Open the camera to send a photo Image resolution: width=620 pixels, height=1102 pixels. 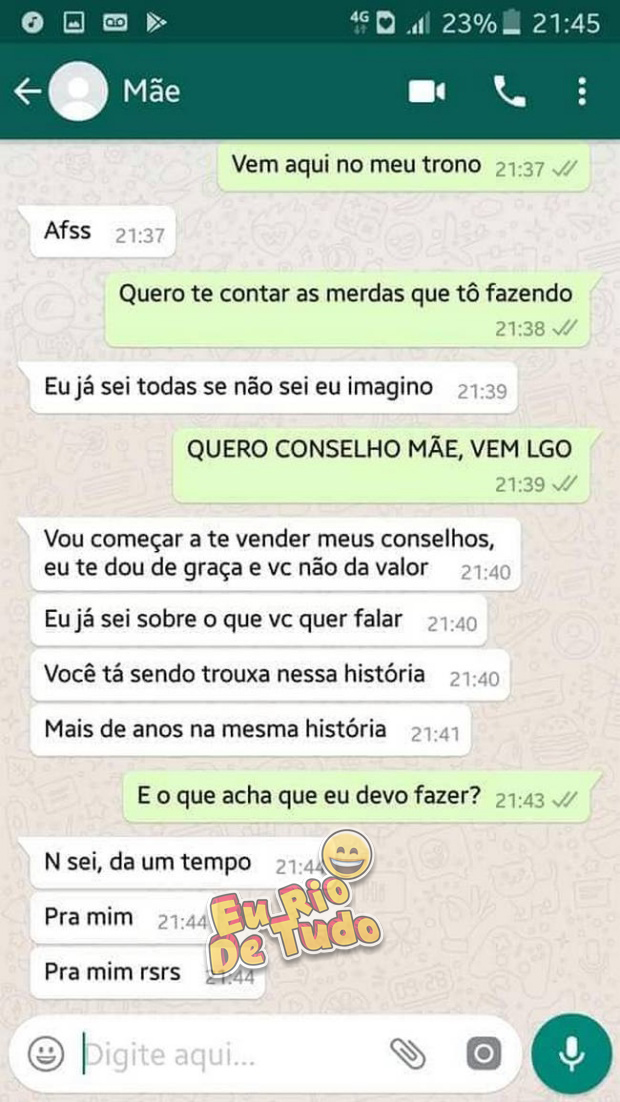click(x=484, y=1054)
